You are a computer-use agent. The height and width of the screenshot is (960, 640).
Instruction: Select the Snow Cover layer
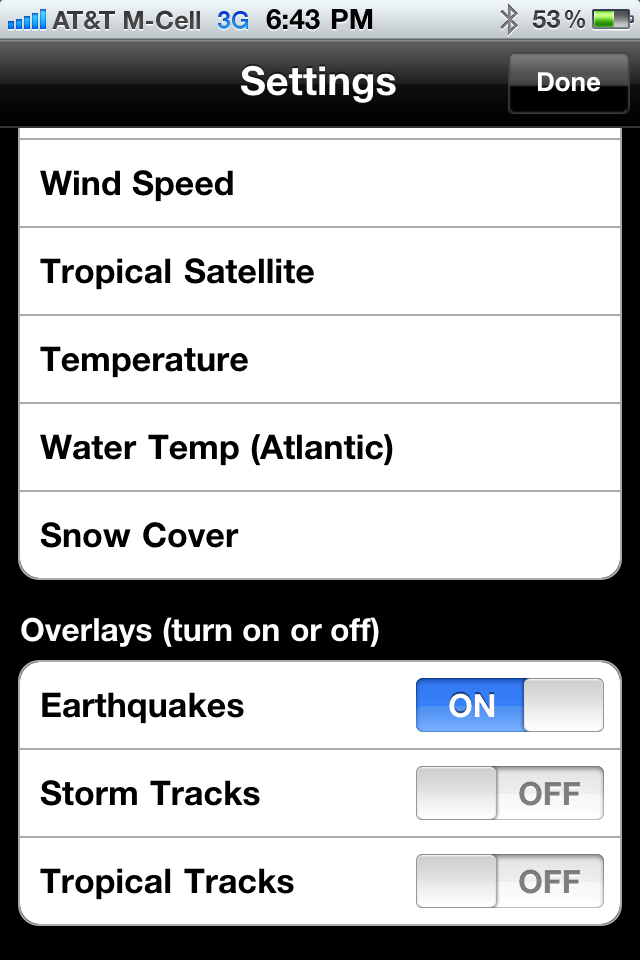click(320, 536)
